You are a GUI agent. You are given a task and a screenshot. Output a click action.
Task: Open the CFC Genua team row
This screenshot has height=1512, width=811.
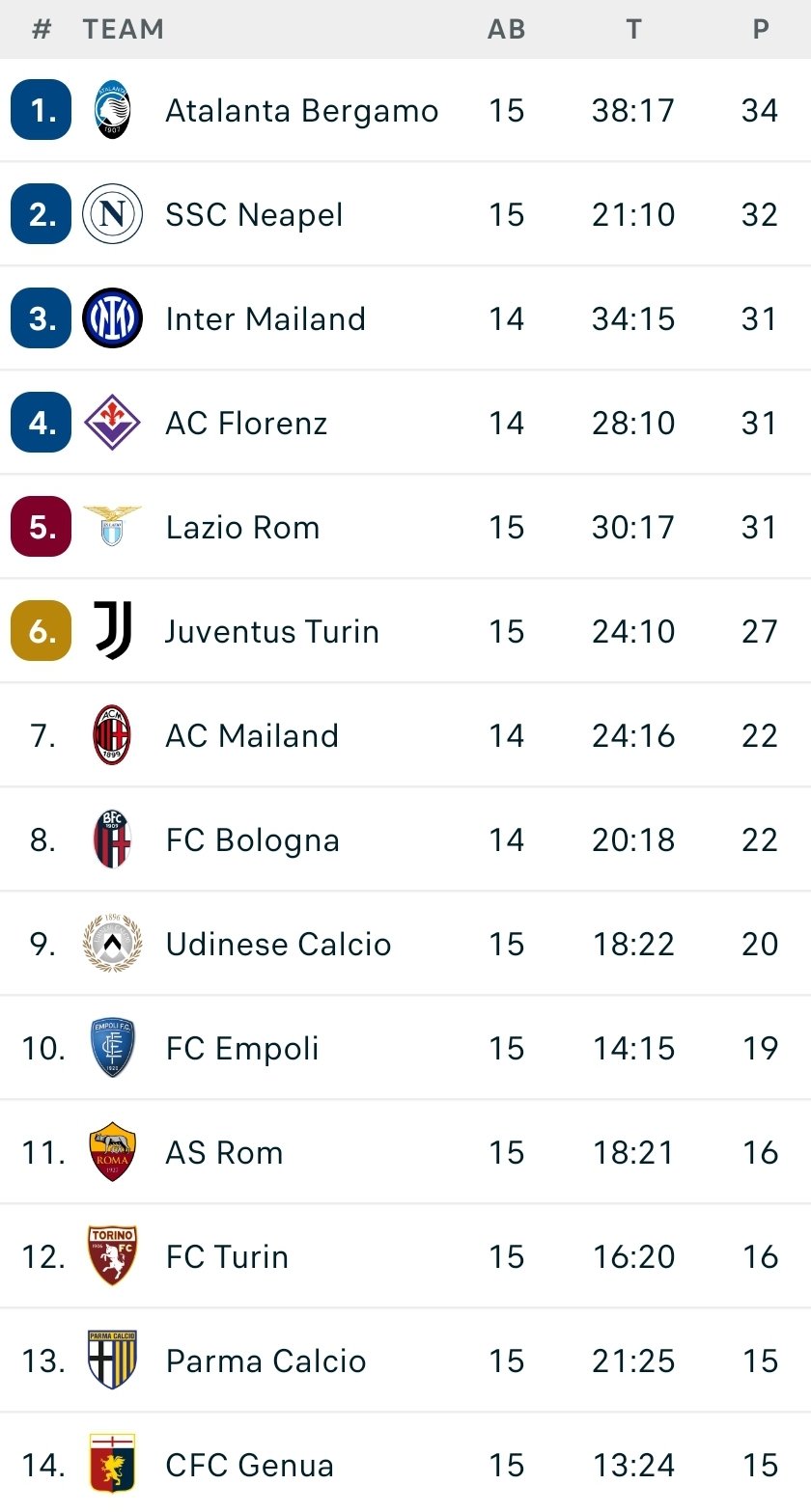coord(405,1463)
